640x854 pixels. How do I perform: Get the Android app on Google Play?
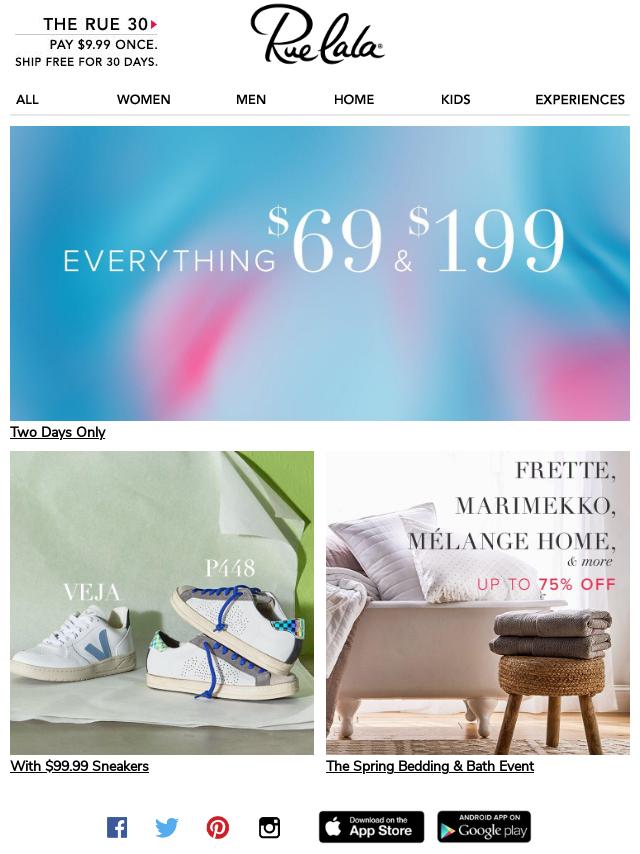pos(484,827)
